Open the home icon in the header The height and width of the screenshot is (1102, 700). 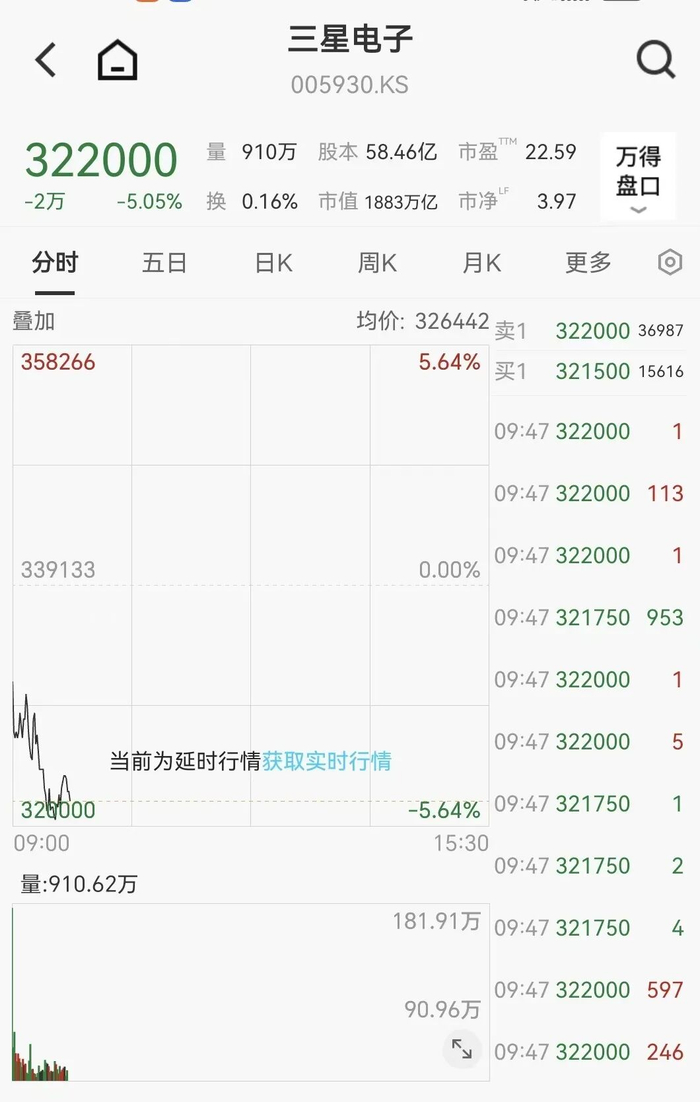point(117,60)
